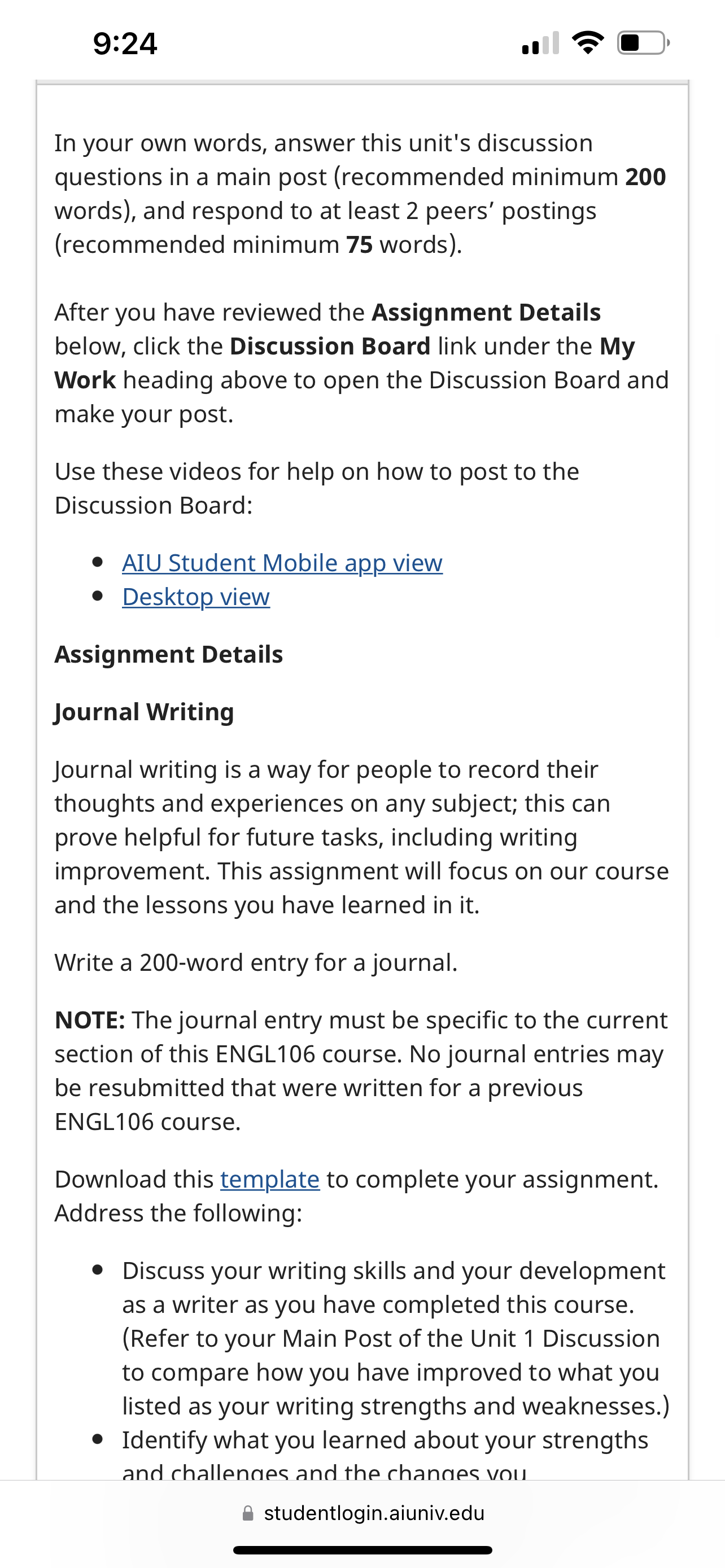Tap the studentlogin.aiuniv.edu address bar
Image resolution: width=725 pixels, height=1568 pixels.
(x=363, y=1513)
